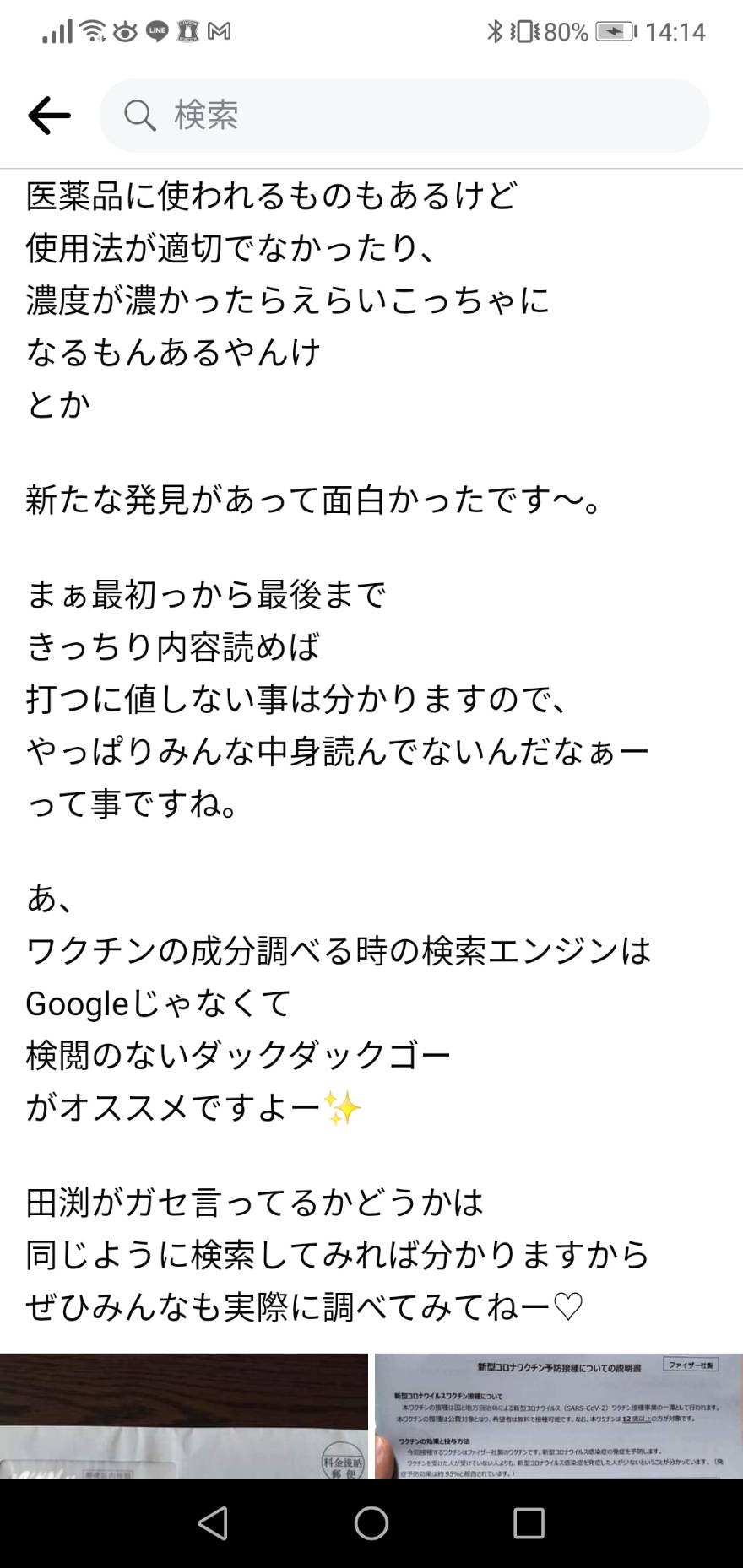
Task: Go back using the top-left arrow
Action: (49, 115)
